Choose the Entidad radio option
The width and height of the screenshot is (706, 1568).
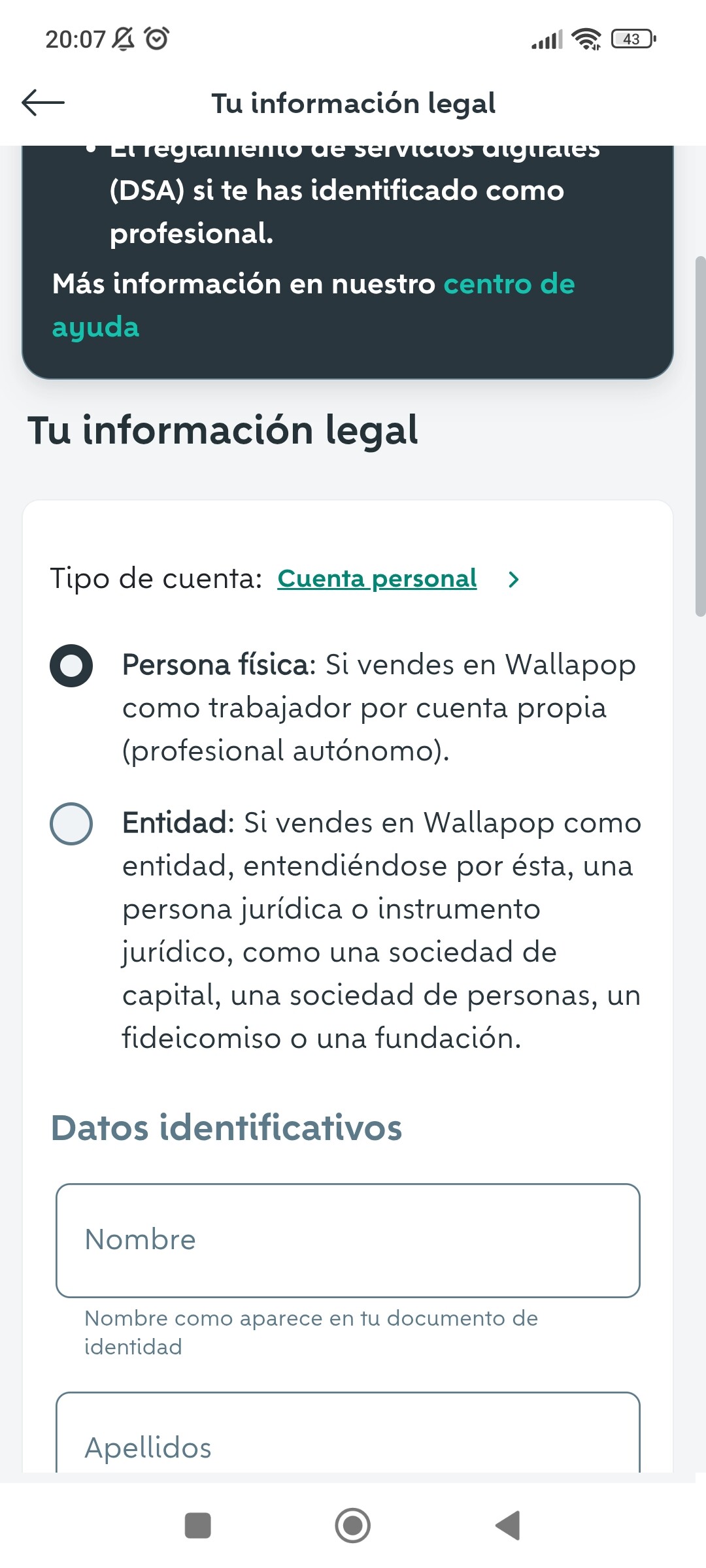click(71, 823)
